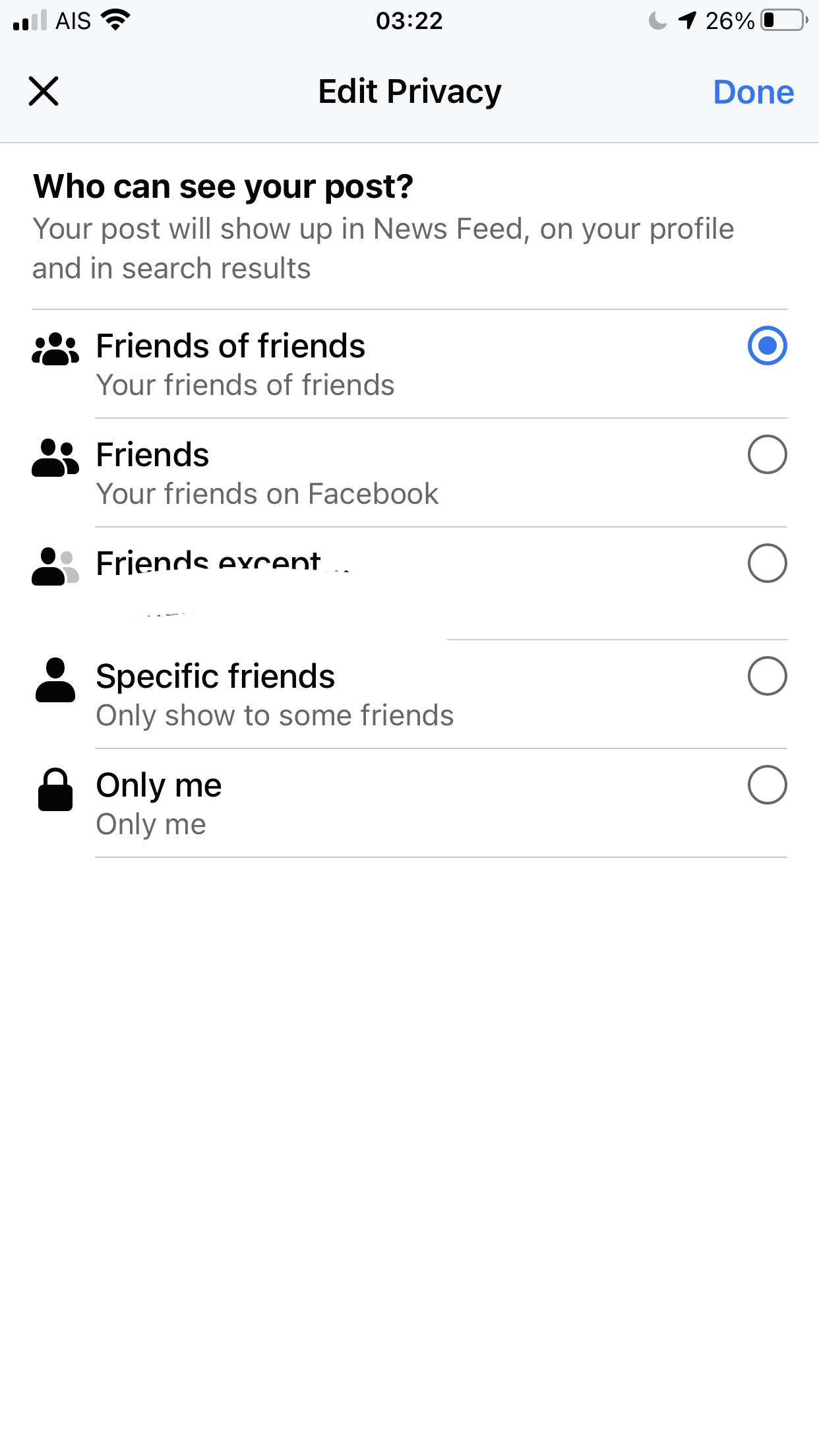Select the Friends except option
The height and width of the screenshot is (1456, 819).
[x=409, y=584]
